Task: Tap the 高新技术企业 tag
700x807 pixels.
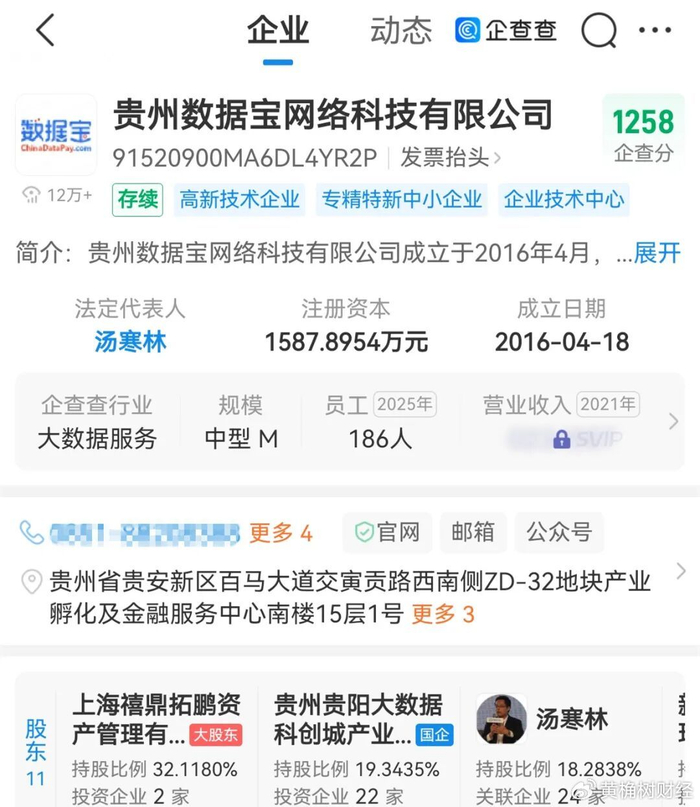Action: 239,200
